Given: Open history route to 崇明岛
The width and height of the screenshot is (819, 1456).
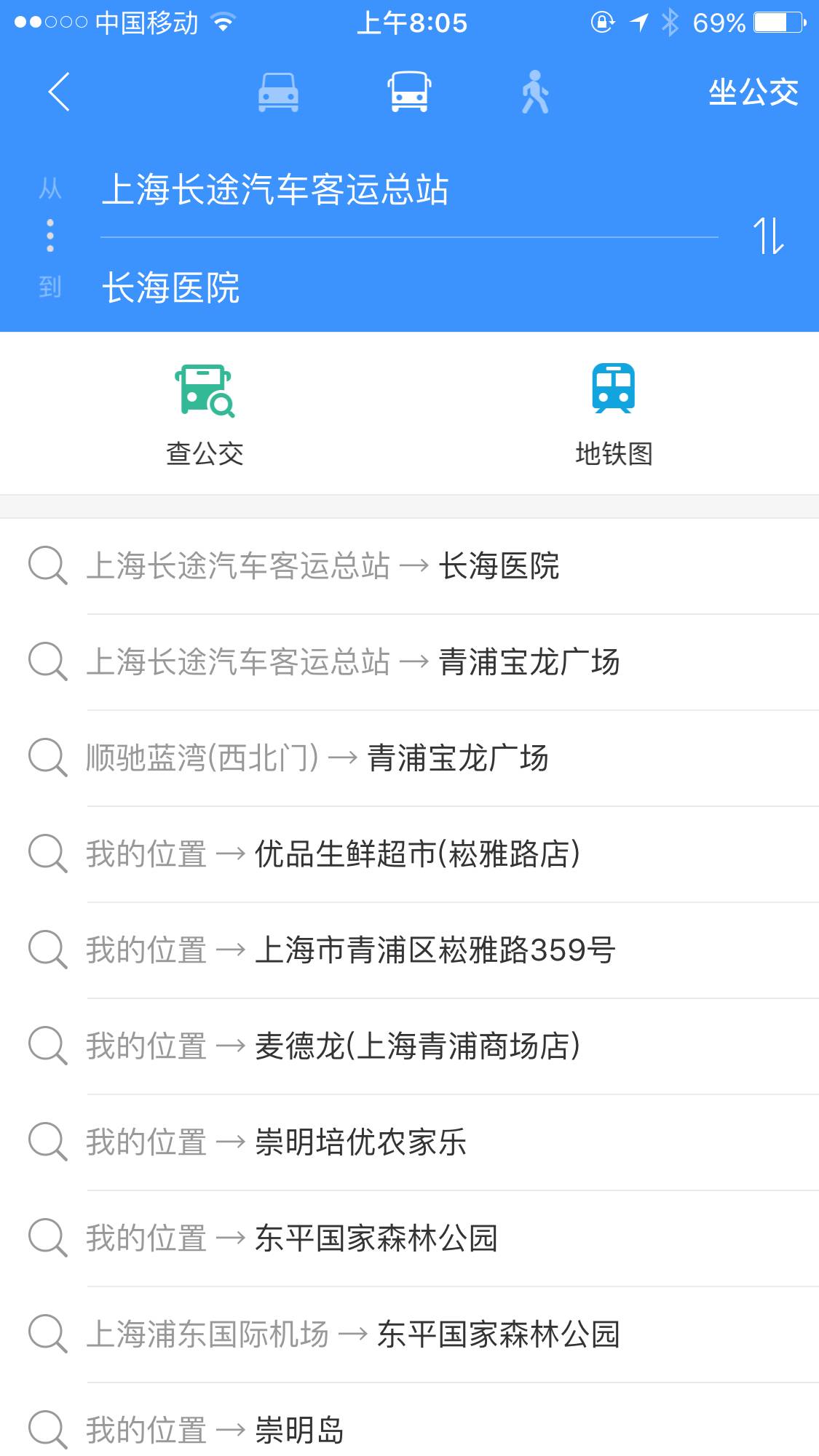Looking at the screenshot, I should tap(215, 1429).
